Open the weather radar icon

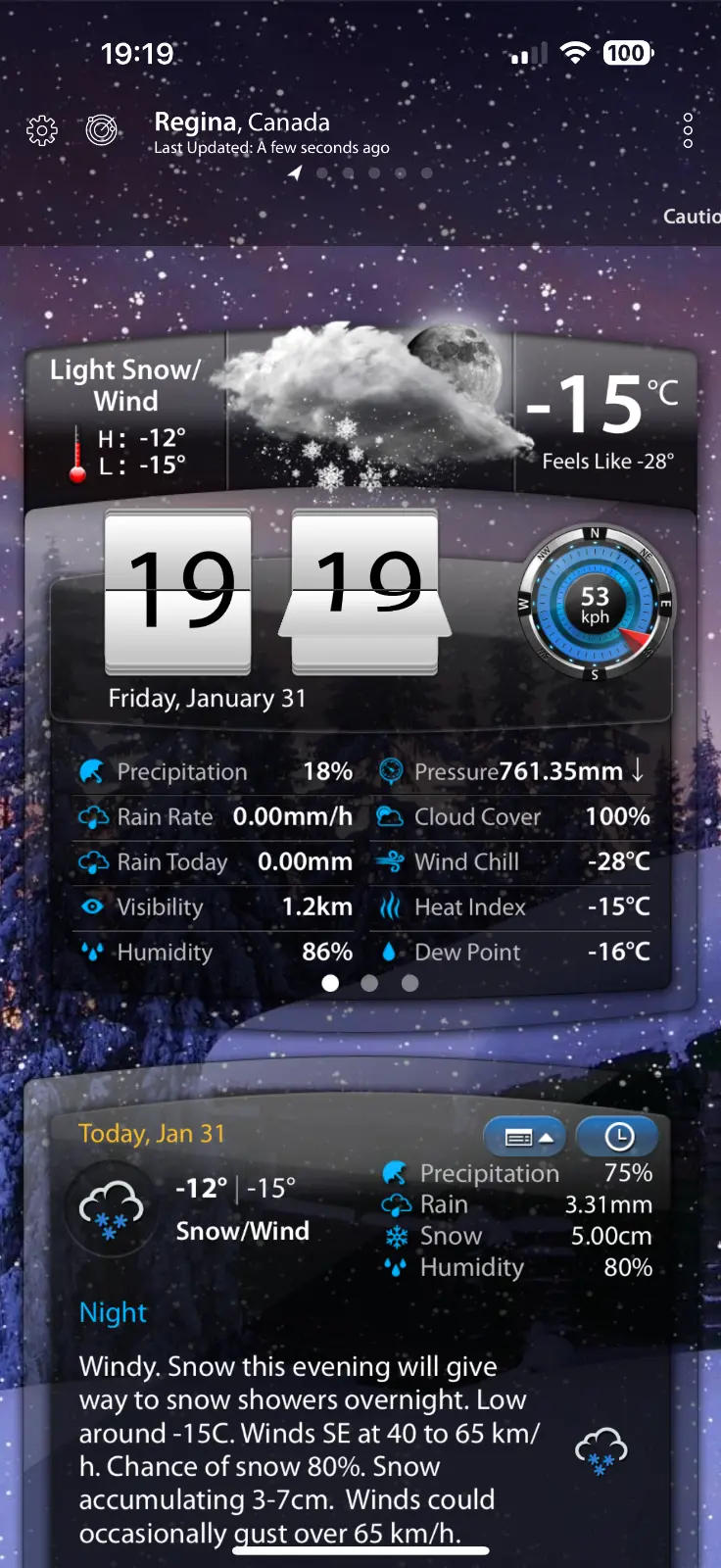101,130
